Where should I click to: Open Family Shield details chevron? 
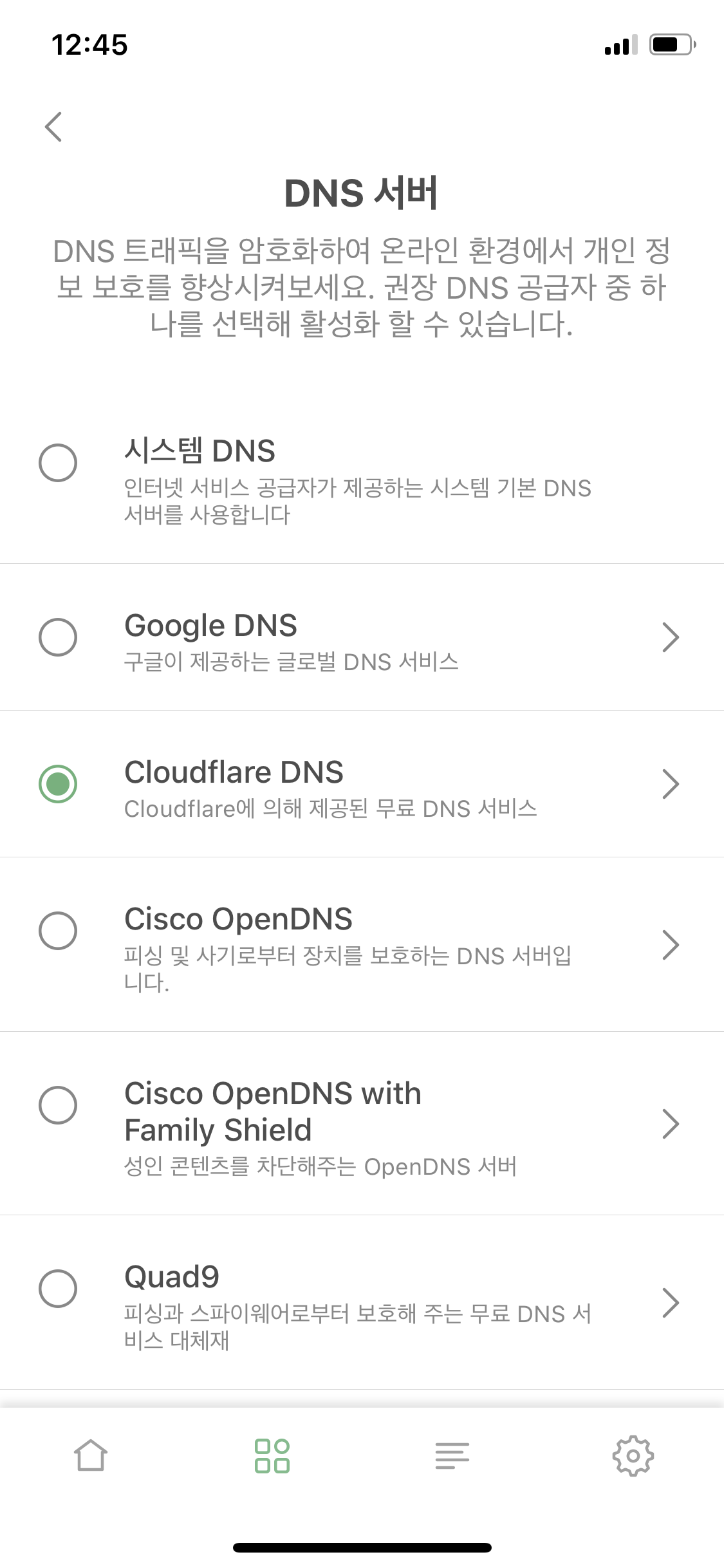(671, 1124)
